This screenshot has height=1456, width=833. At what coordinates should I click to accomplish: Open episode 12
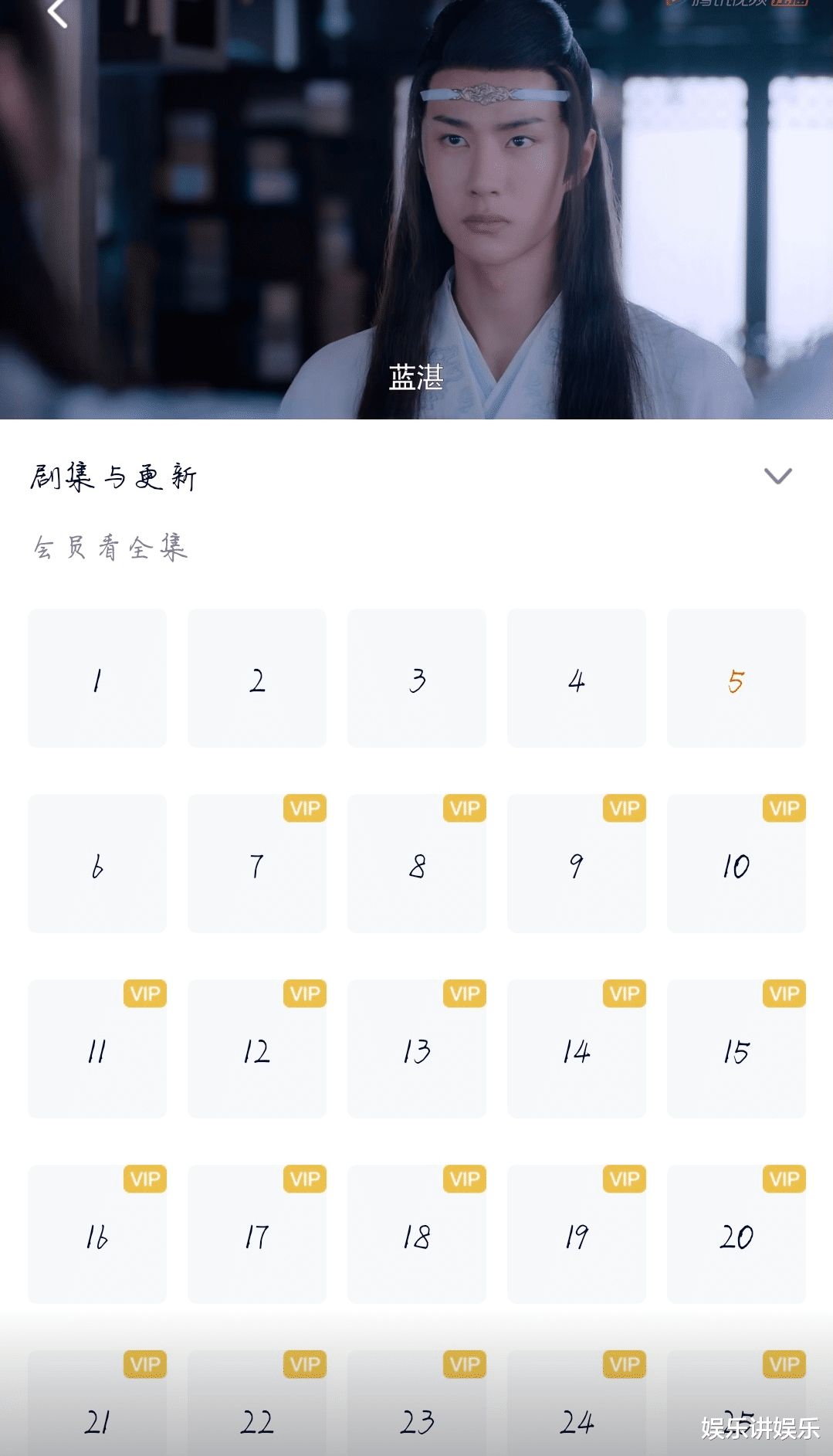click(x=256, y=1048)
